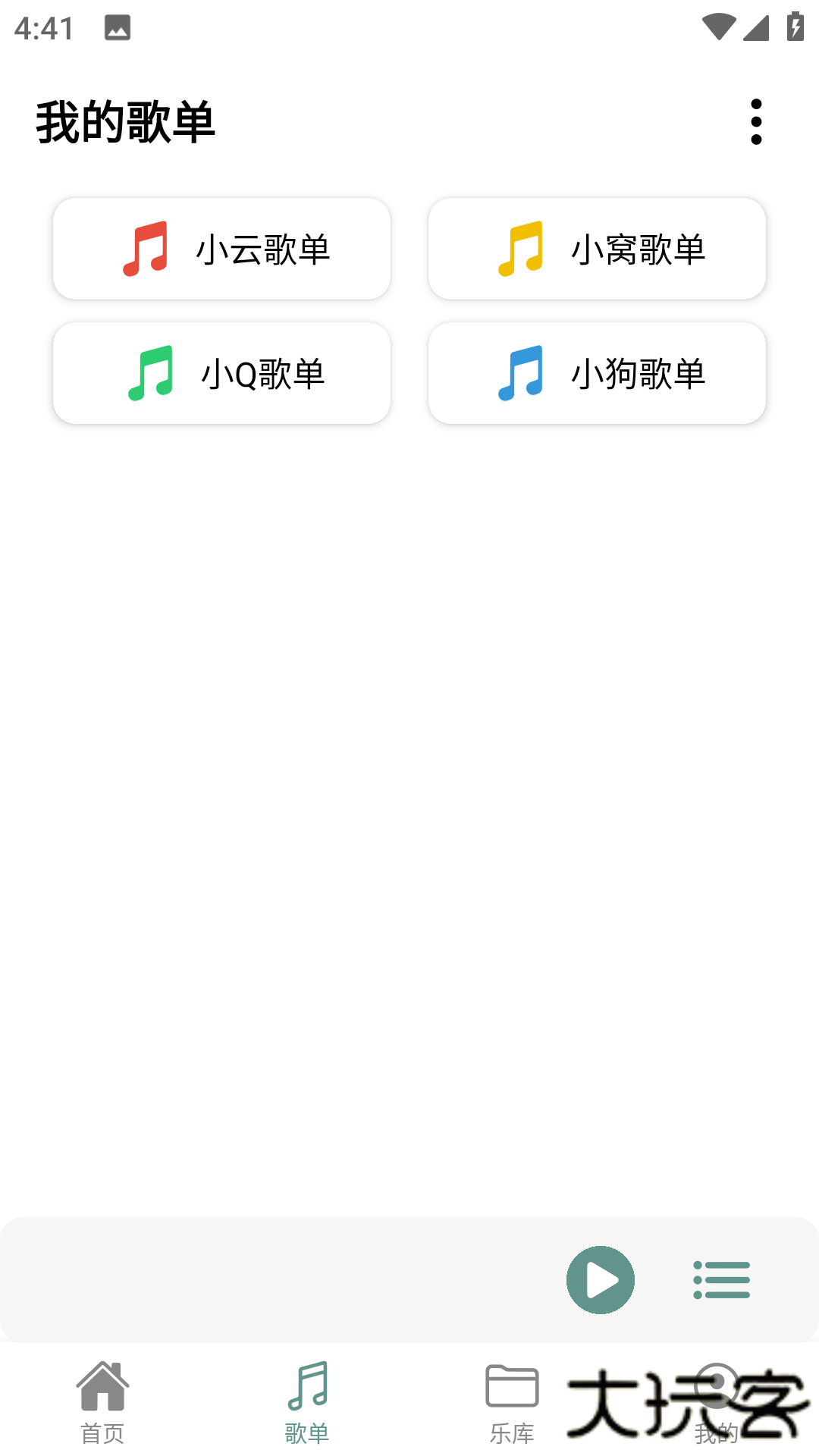This screenshot has width=819, height=1456.
Task: Open the 小云歌单 playlist
Action: (221, 248)
